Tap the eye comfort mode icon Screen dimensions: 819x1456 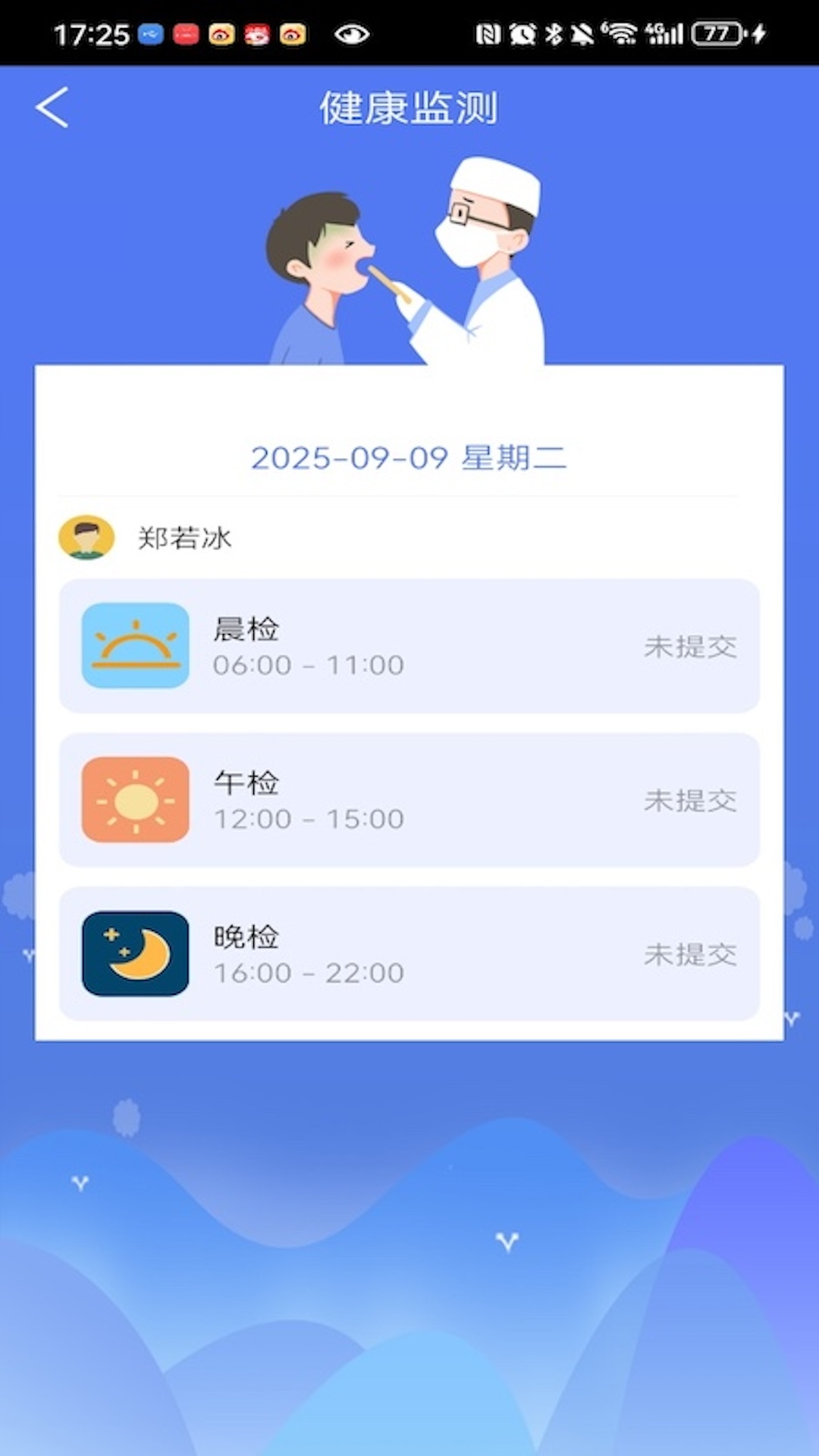(349, 32)
